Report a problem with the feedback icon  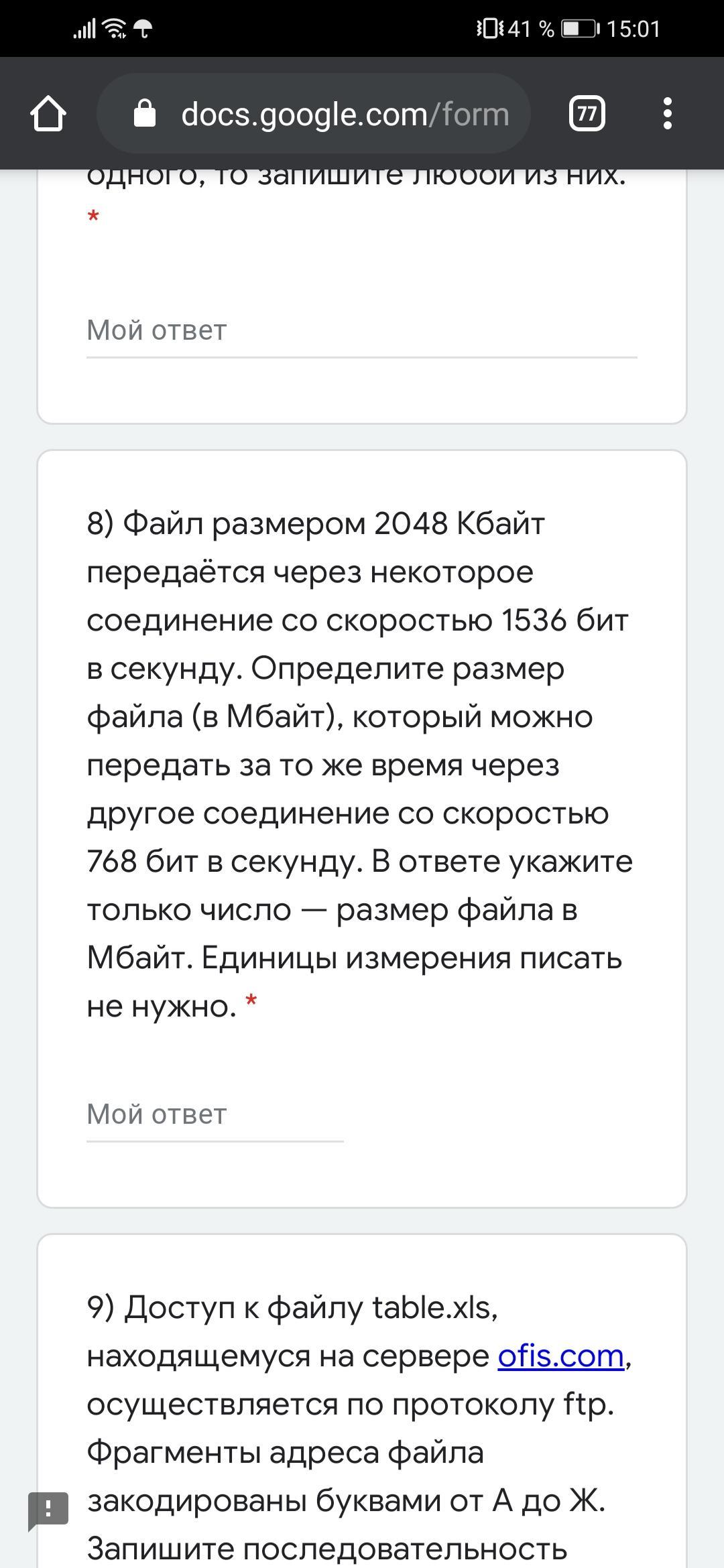click(48, 1511)
